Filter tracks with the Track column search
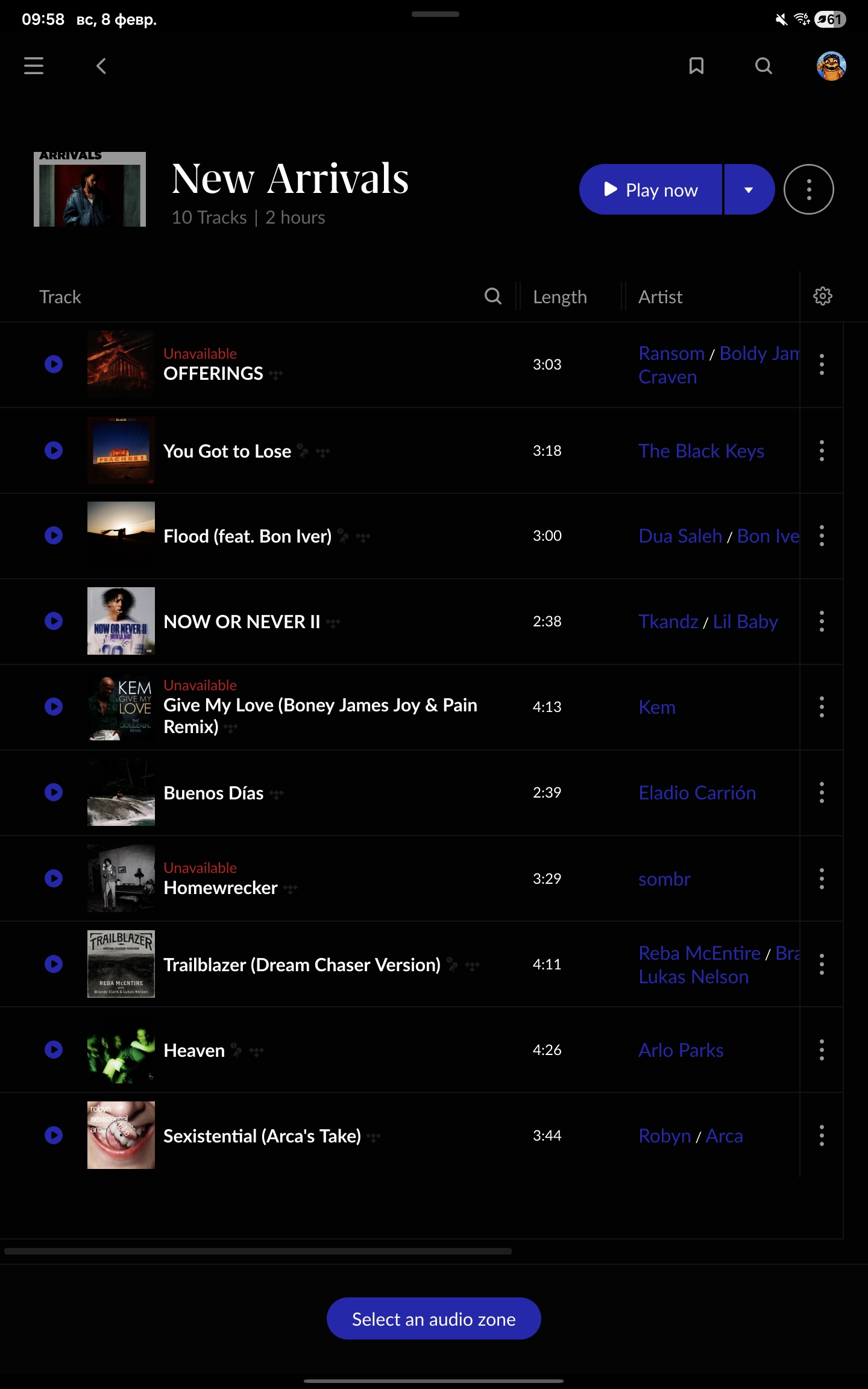The height and width of the screenshot is (1389, 868). click(492, 296)
